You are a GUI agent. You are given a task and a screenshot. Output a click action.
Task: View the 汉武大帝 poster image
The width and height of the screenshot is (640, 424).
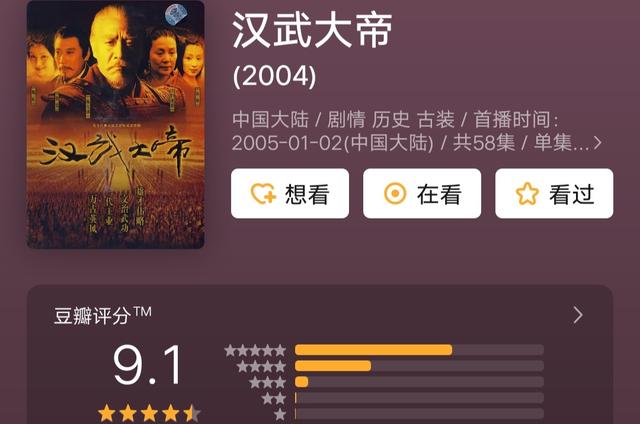pyautogui.click(x=115, y=125)
